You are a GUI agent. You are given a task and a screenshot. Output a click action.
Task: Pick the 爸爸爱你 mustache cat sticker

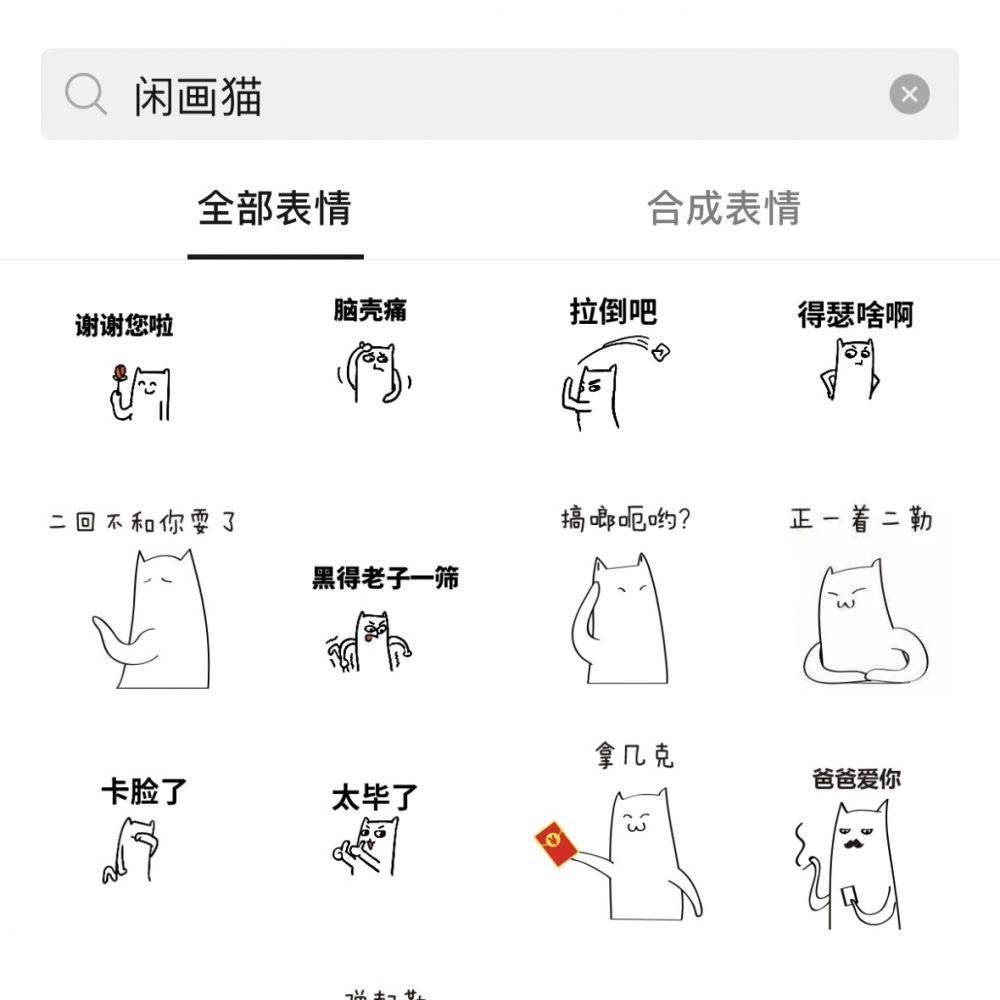(x=855, y=850)
